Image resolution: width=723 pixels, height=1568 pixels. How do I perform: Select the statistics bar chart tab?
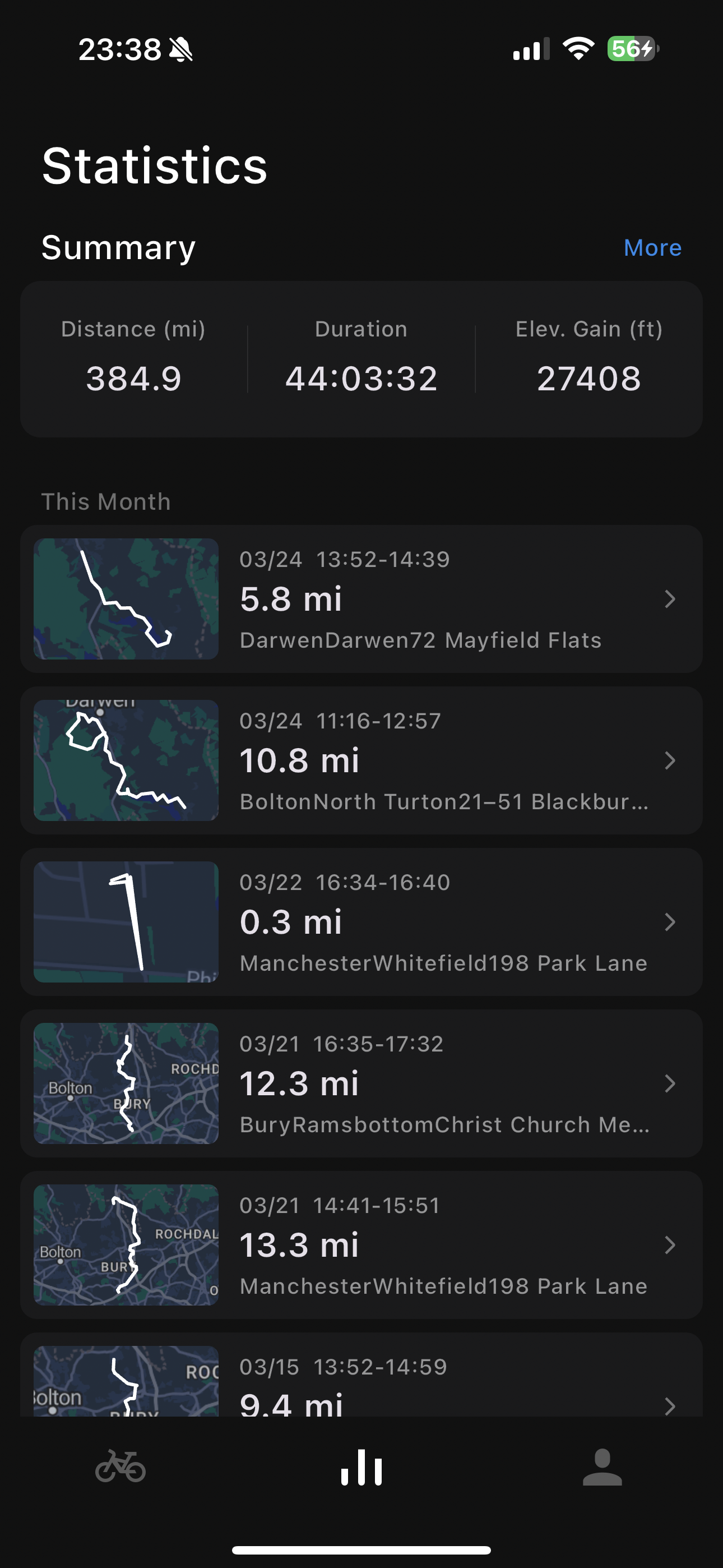point(361,1467)
